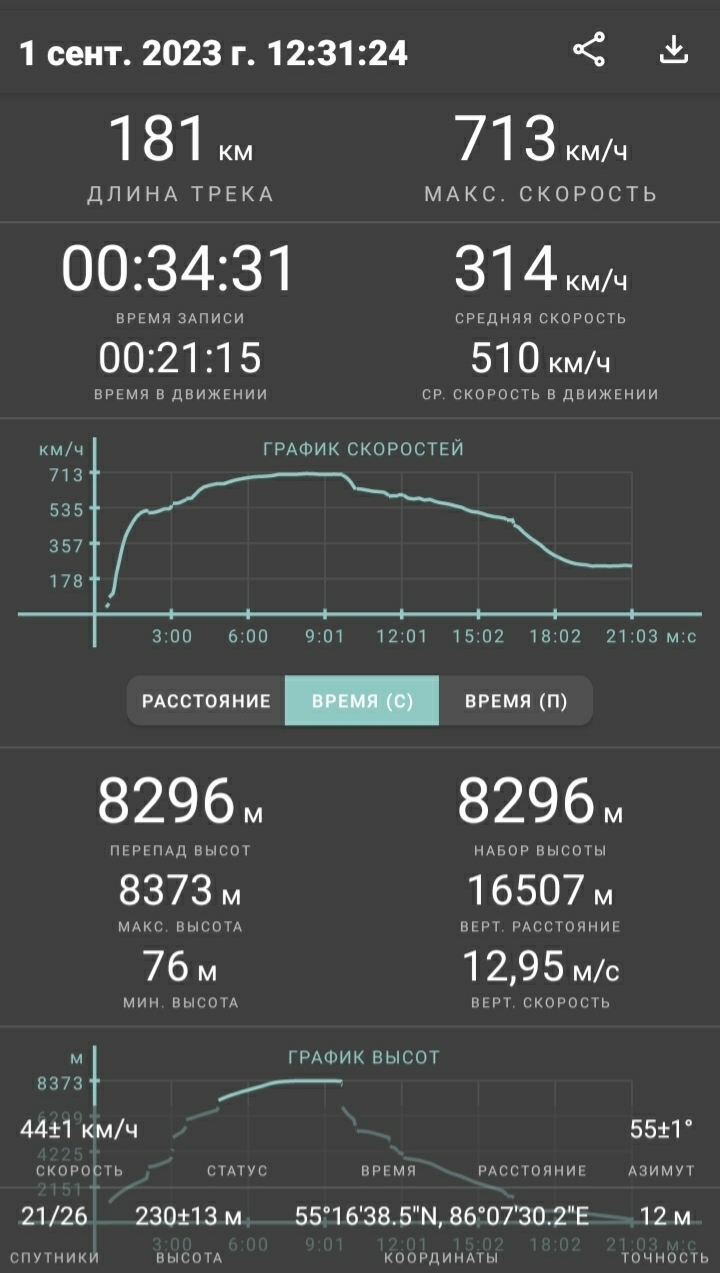The width and height of the screenshot is (720, 1273).
Task: Switch graph axis to Время (П)
Action: click(x=516, y=700)
